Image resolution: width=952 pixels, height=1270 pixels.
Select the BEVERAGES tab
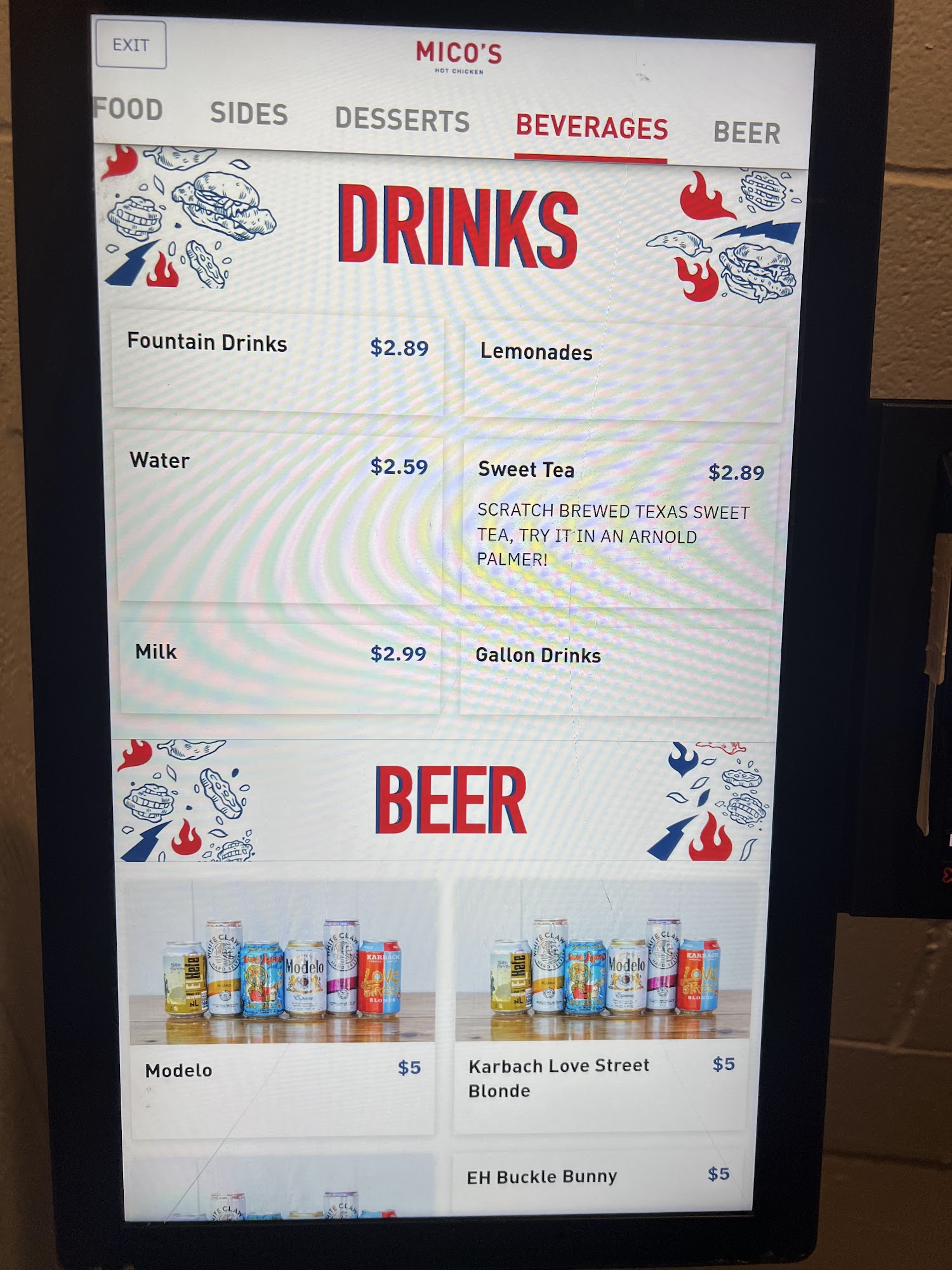[592, 128]
